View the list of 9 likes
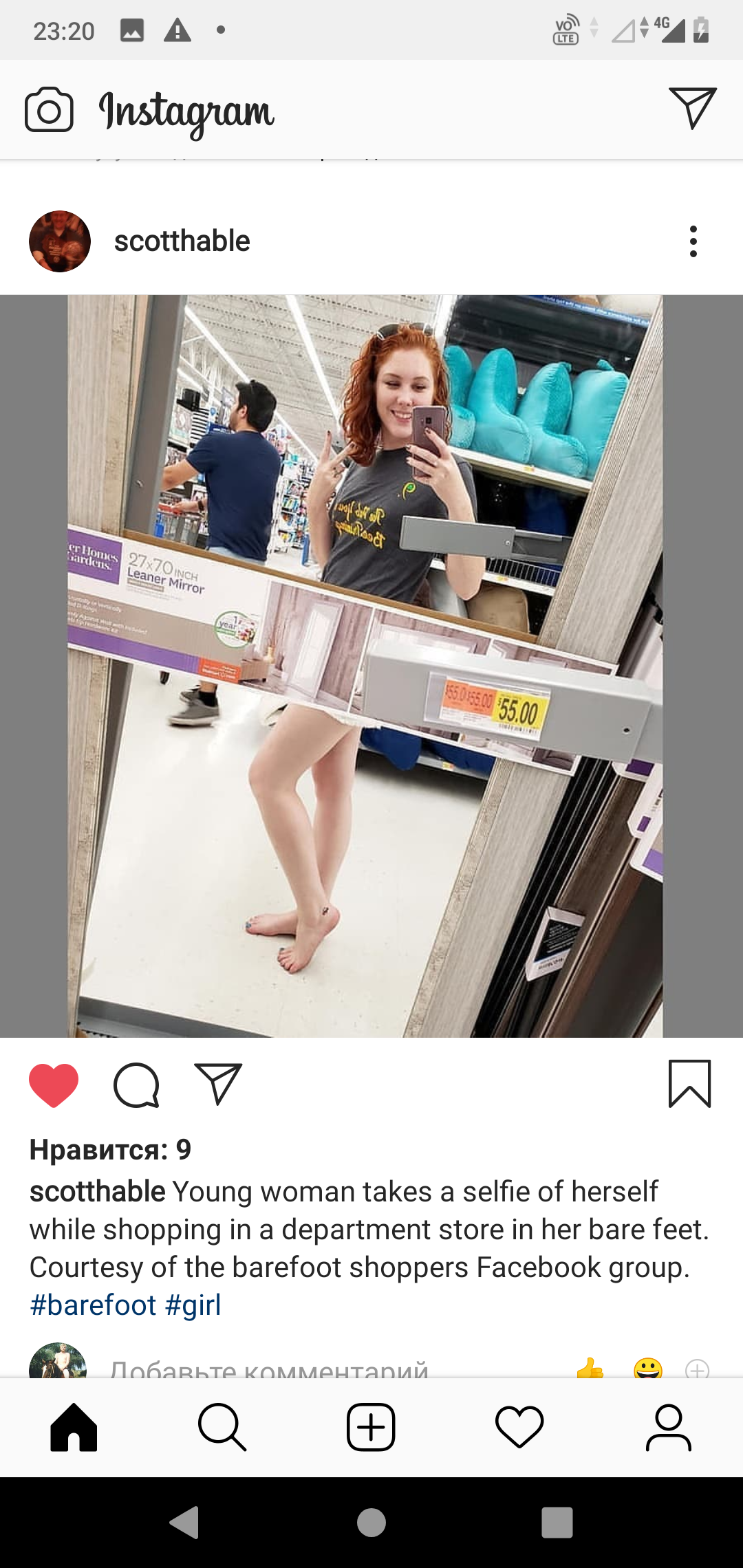Viewport: 743px width, 1568px height. tap(111, 1149)
